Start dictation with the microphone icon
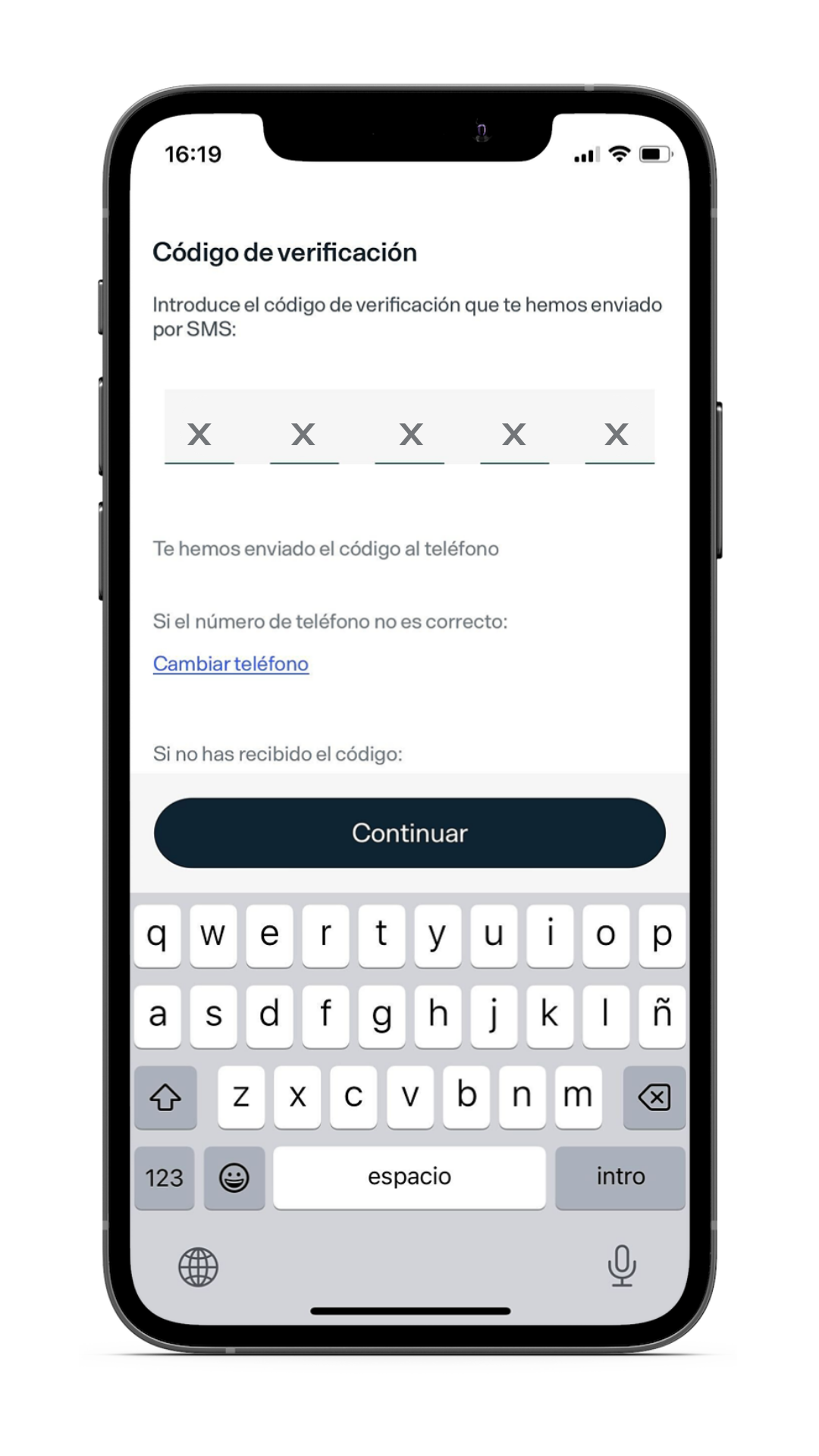The width and height of the screenshot is (819, 1456). [x=622, y=1266]
